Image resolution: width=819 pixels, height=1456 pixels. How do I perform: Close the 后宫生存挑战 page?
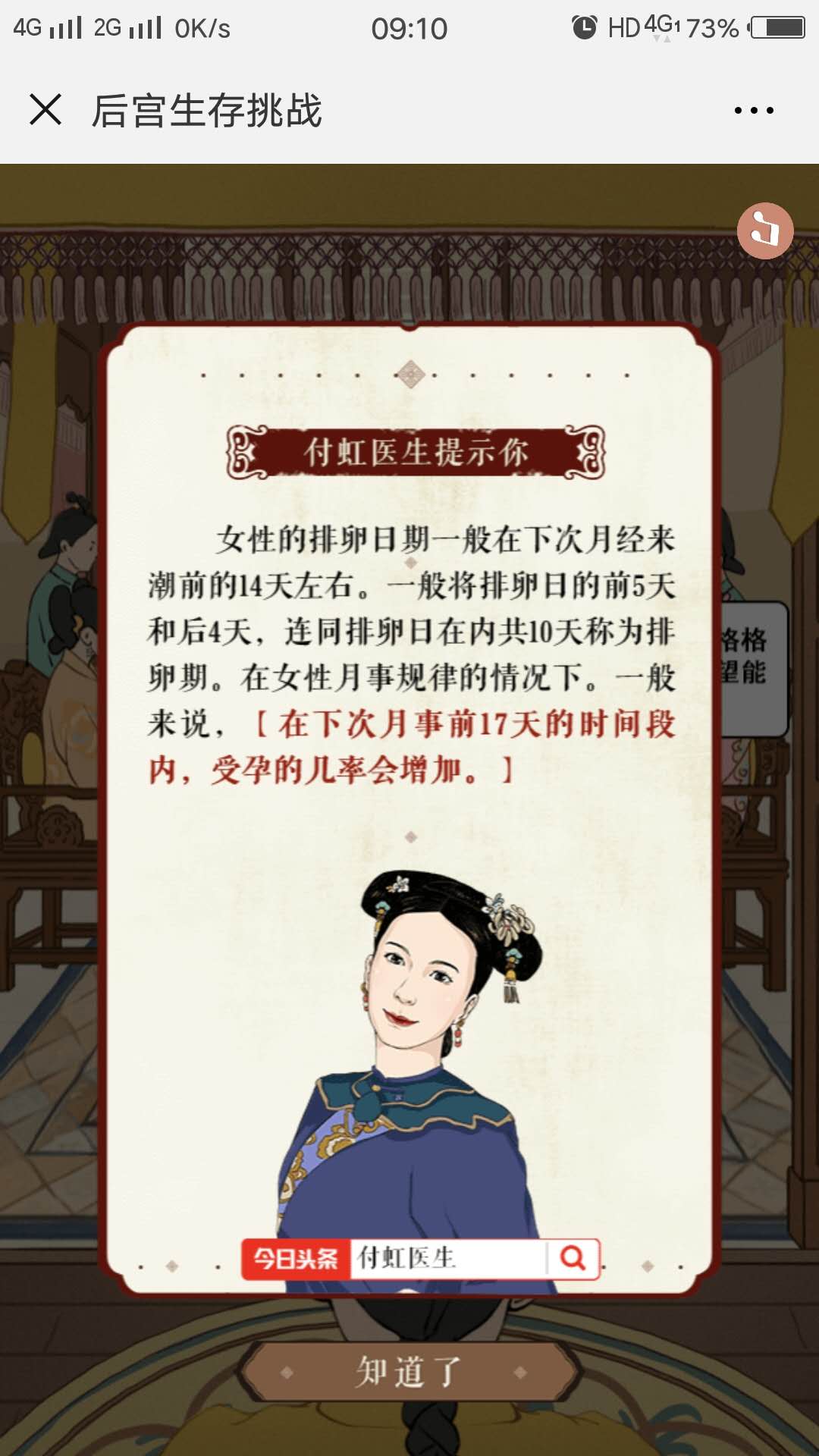pos(45,110)
